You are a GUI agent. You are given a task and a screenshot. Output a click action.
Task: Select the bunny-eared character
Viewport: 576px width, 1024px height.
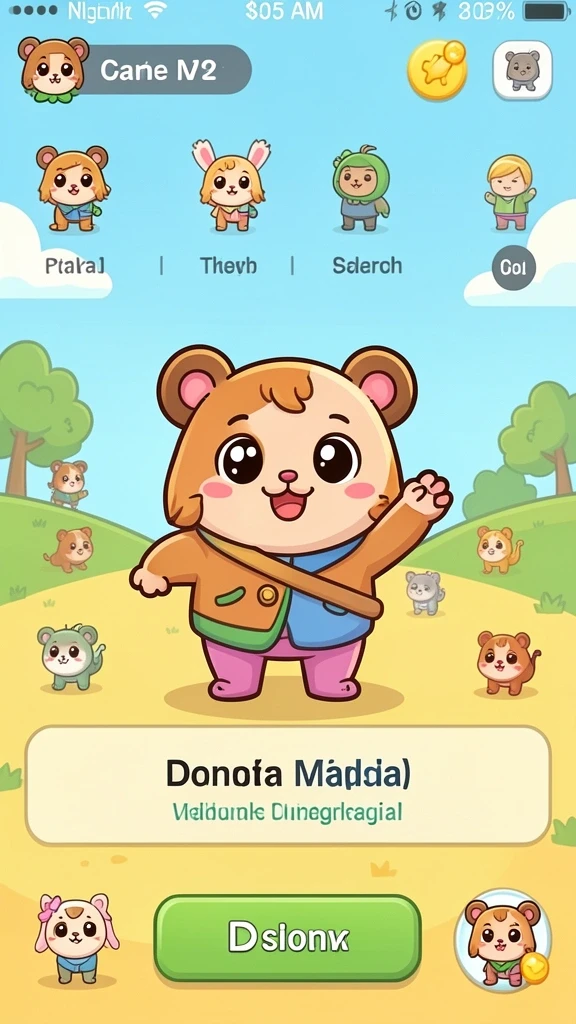[x=231, y=185]
